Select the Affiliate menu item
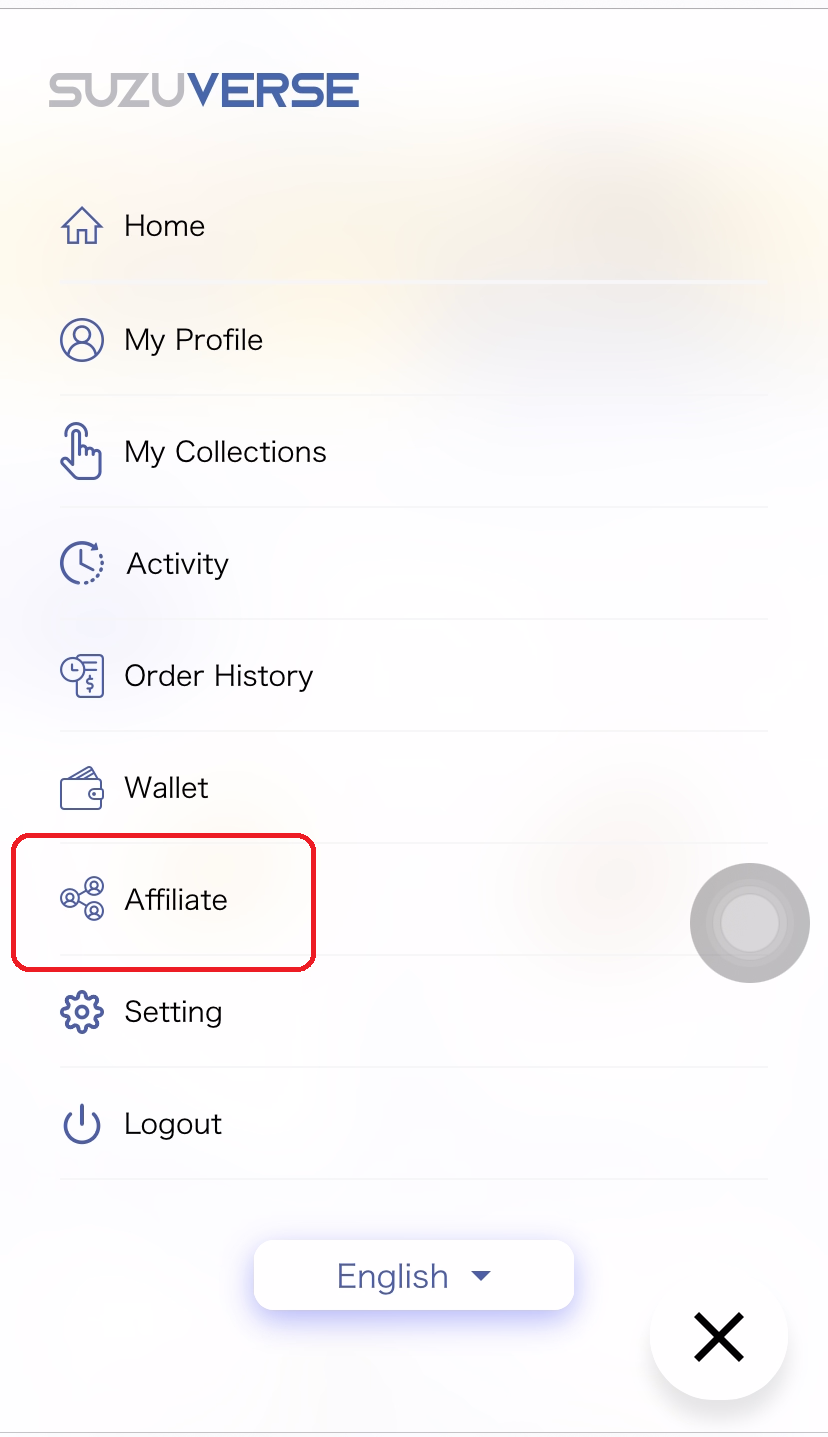The image size is (828, 1437). (x=175, y=900)
